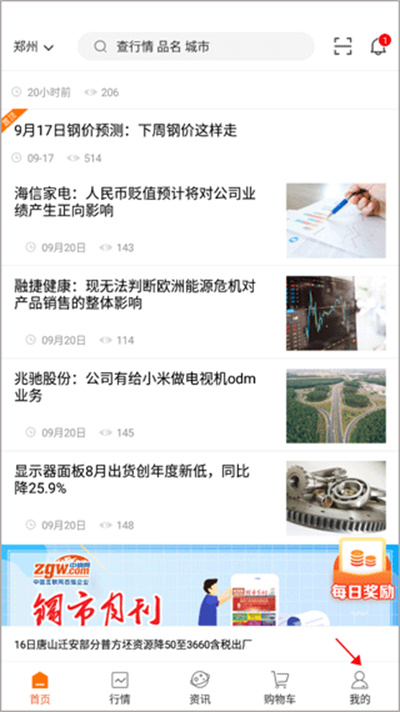400x712 pixels.
Task: Switch to the 资讯 tab
Action: tap(200, 687)
